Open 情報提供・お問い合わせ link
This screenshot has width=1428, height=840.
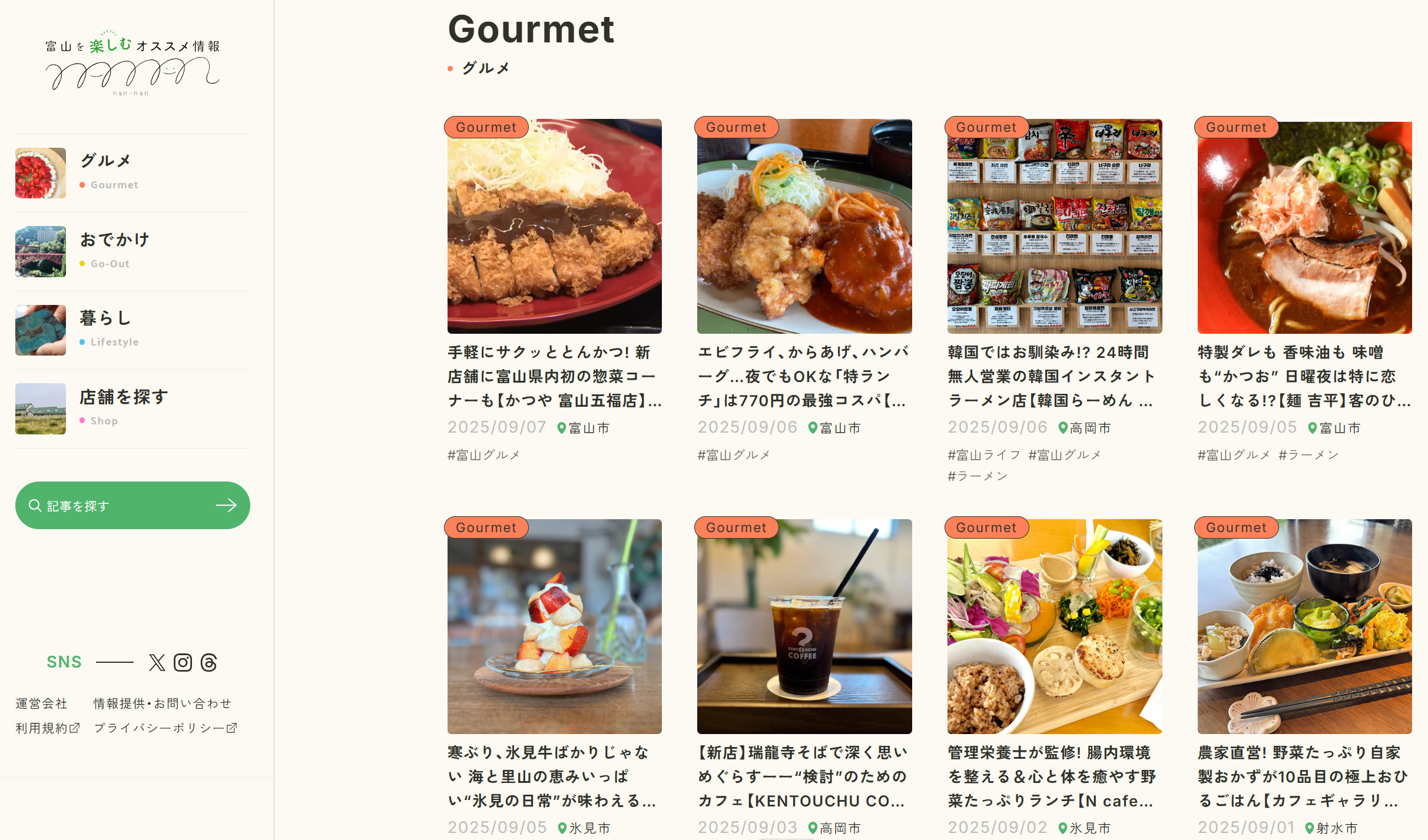[163, 703]
